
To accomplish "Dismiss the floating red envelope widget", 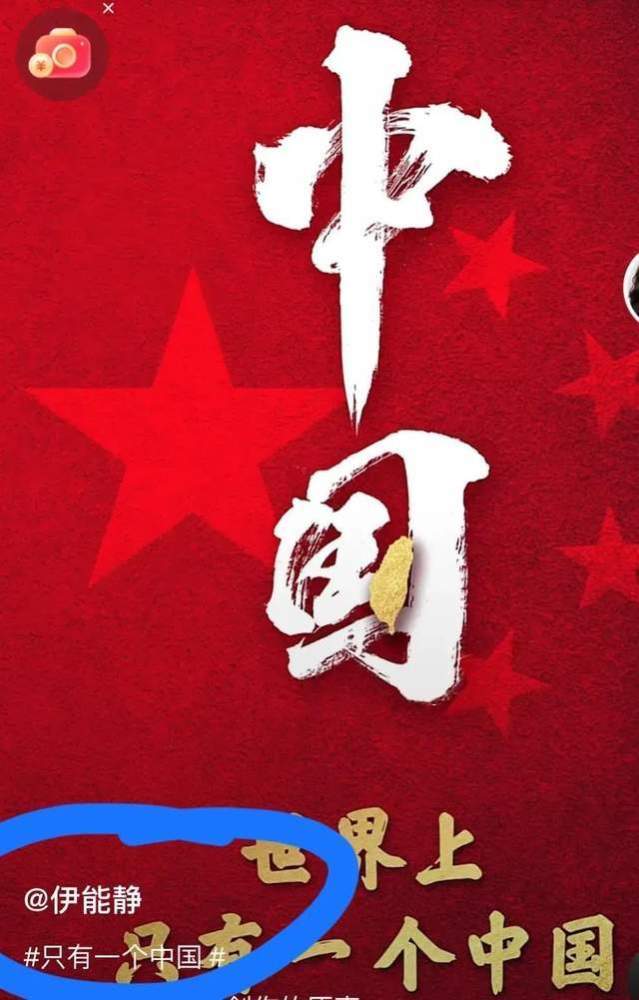I will click(109, 8).
